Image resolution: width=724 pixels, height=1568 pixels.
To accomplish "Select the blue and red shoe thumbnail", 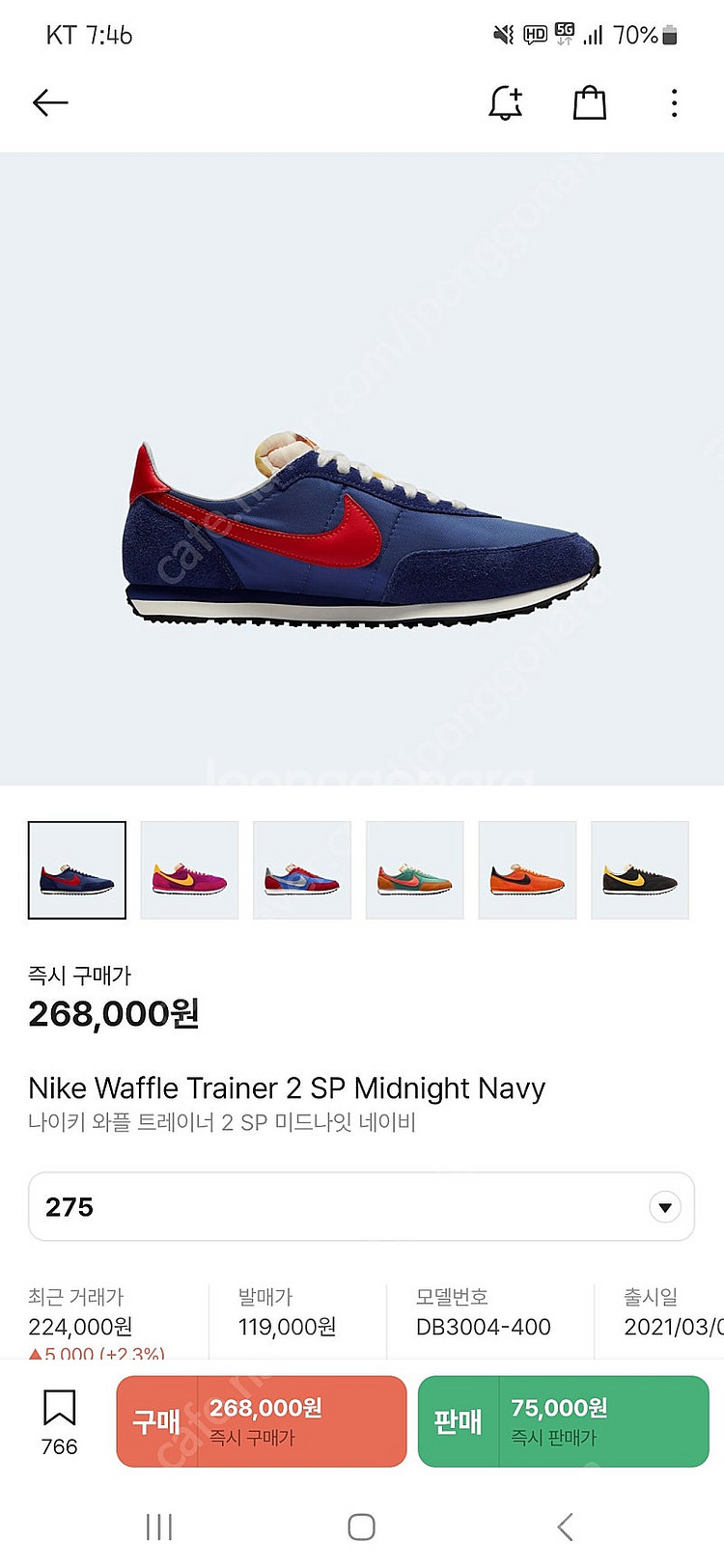I will click(x=302, y=869).
